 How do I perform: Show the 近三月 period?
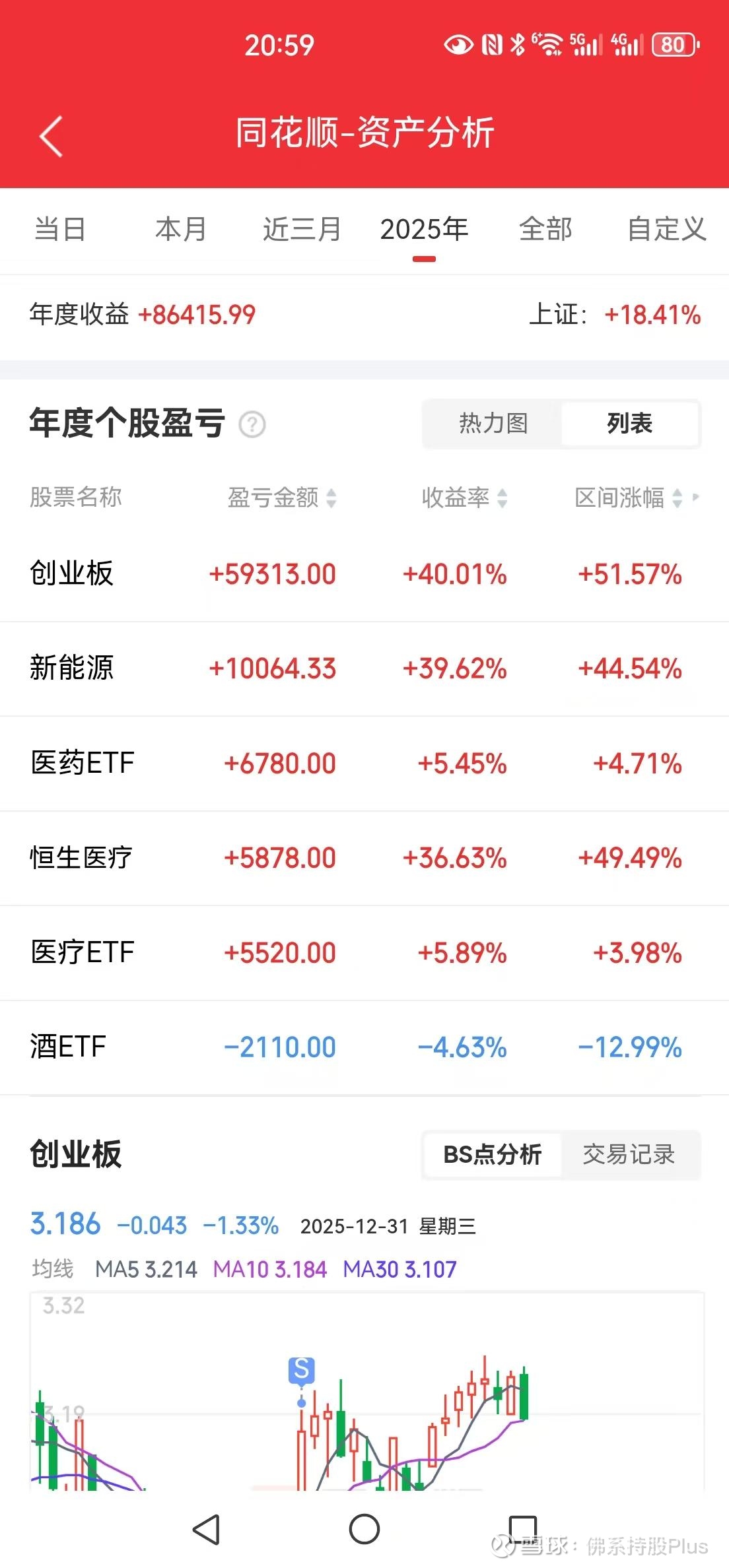(302, 230)
